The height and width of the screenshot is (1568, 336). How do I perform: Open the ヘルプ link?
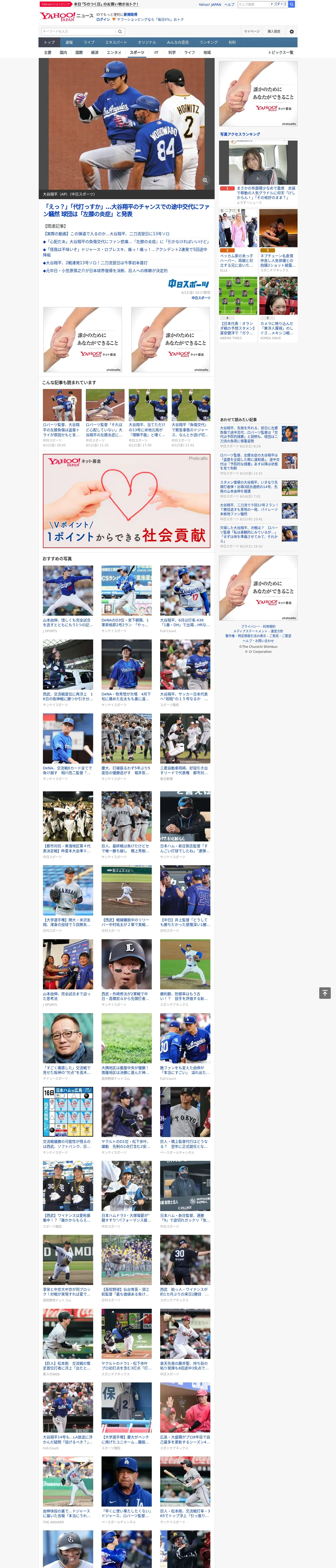click(x=229, y=4)
